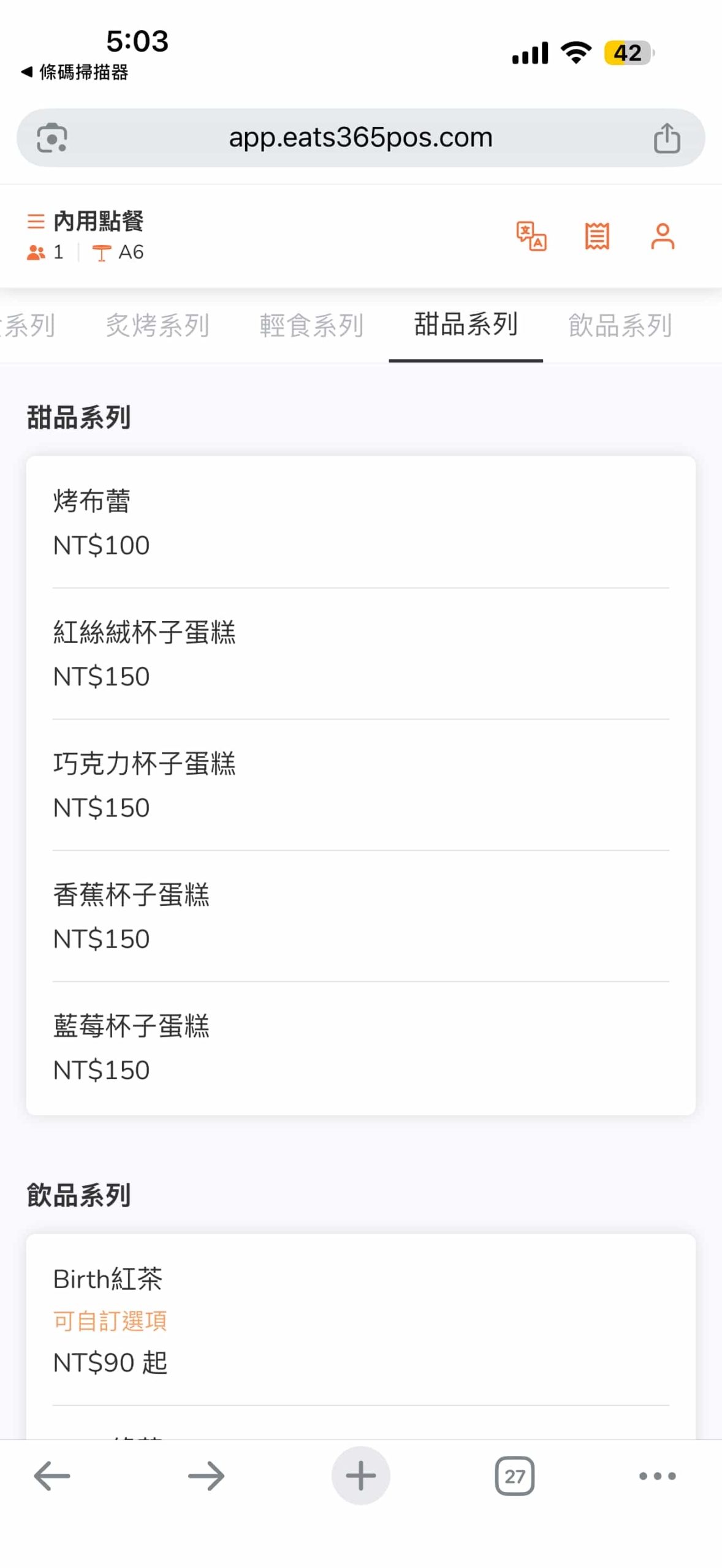Select the 甜品系列 tab

tap(466, 325)
